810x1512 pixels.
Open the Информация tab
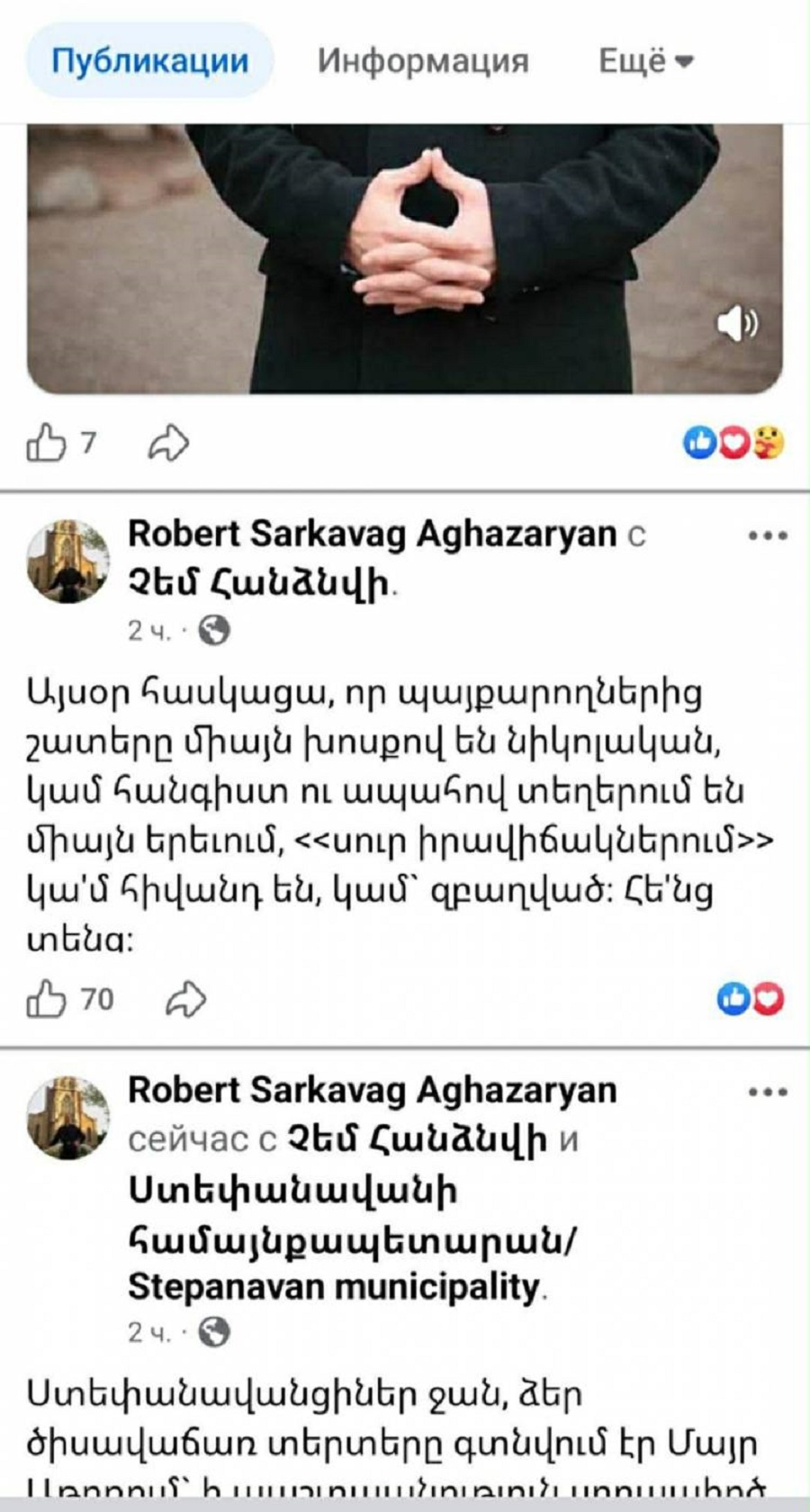(x=423, y=61)
